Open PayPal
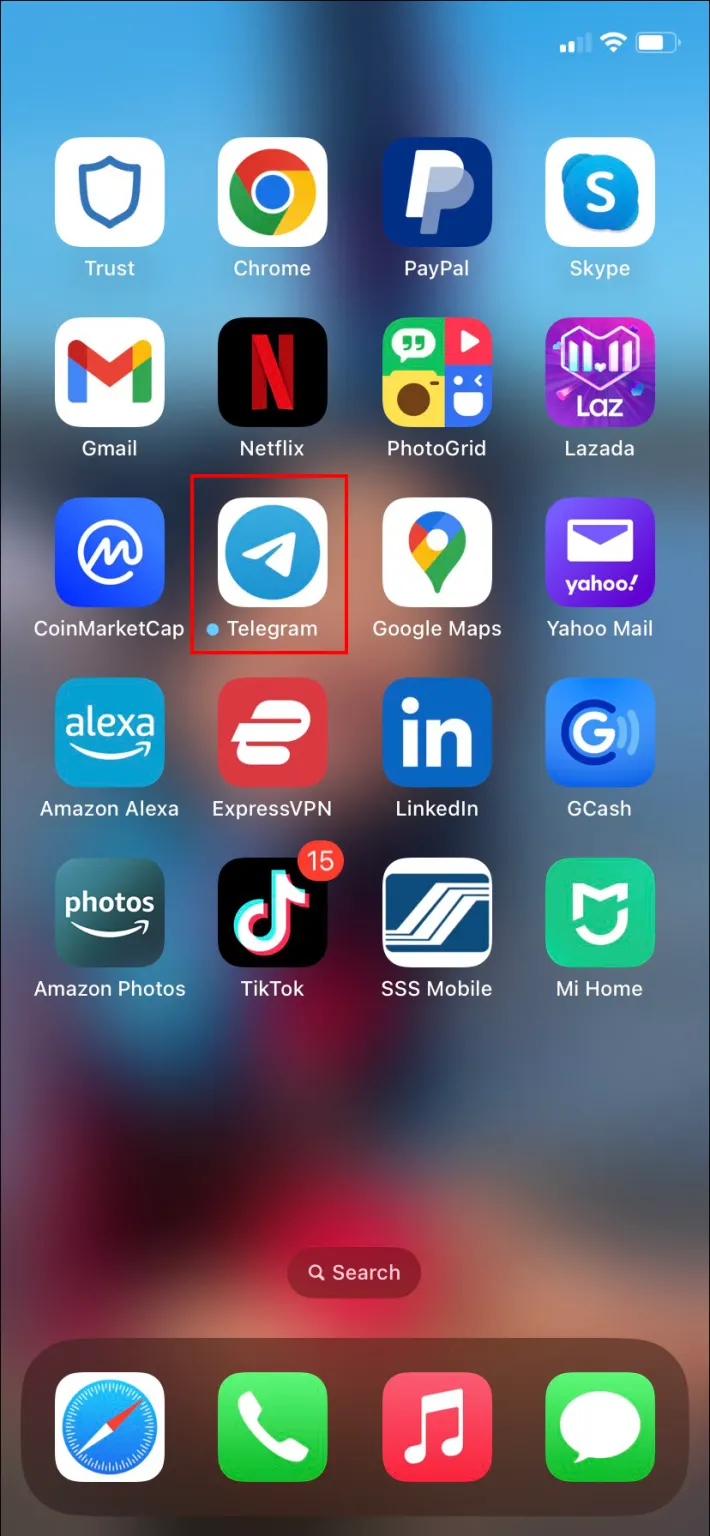The image size is (710, 1536). point(437,192)
